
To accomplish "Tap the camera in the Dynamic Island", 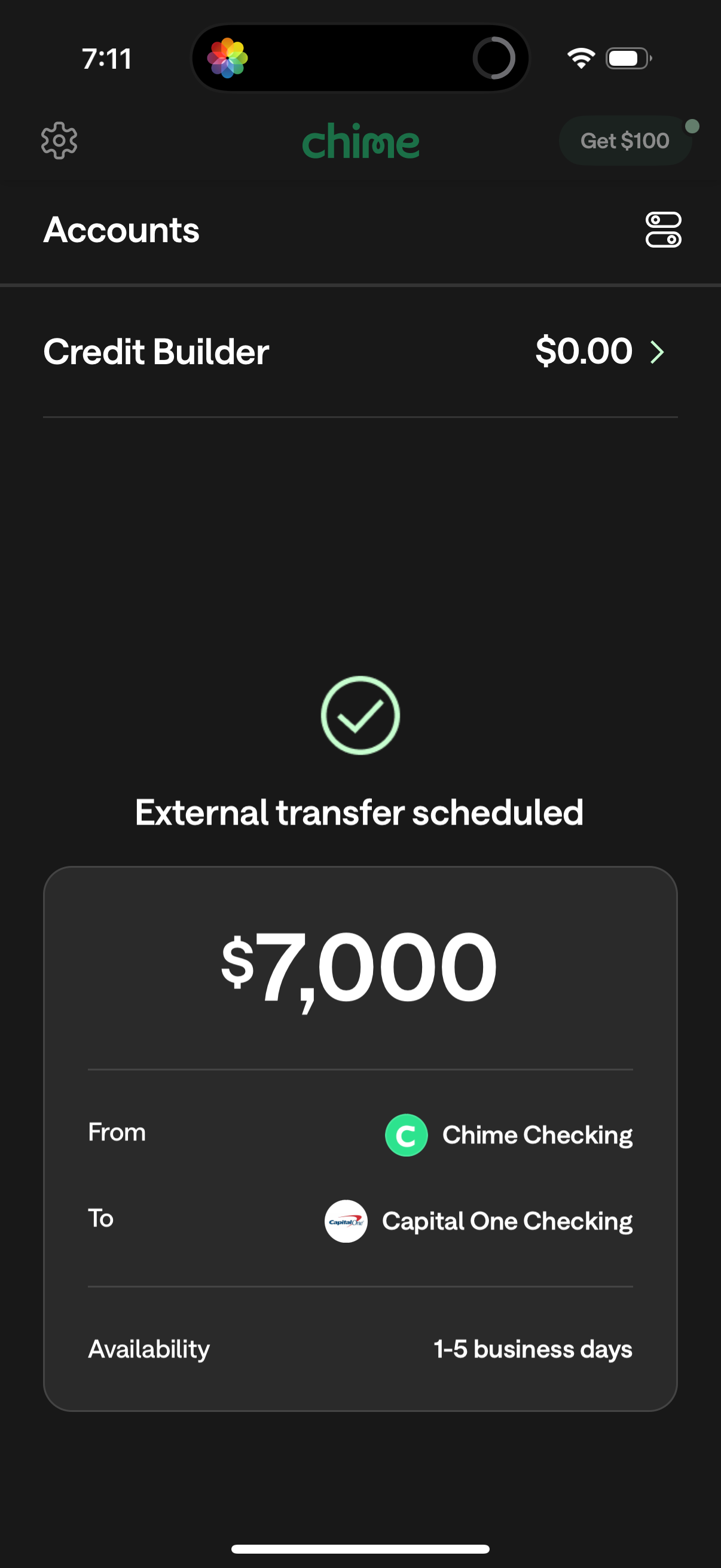I will [493, 58].
